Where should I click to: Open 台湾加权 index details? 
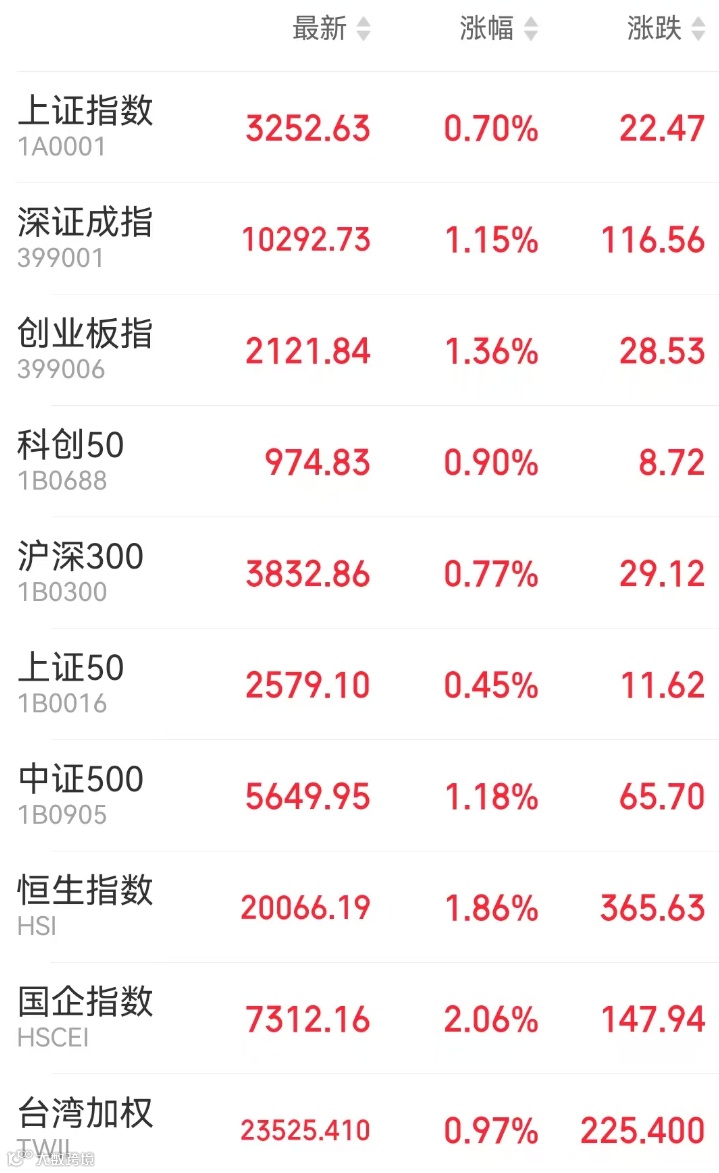click(x=367, y=1124)
